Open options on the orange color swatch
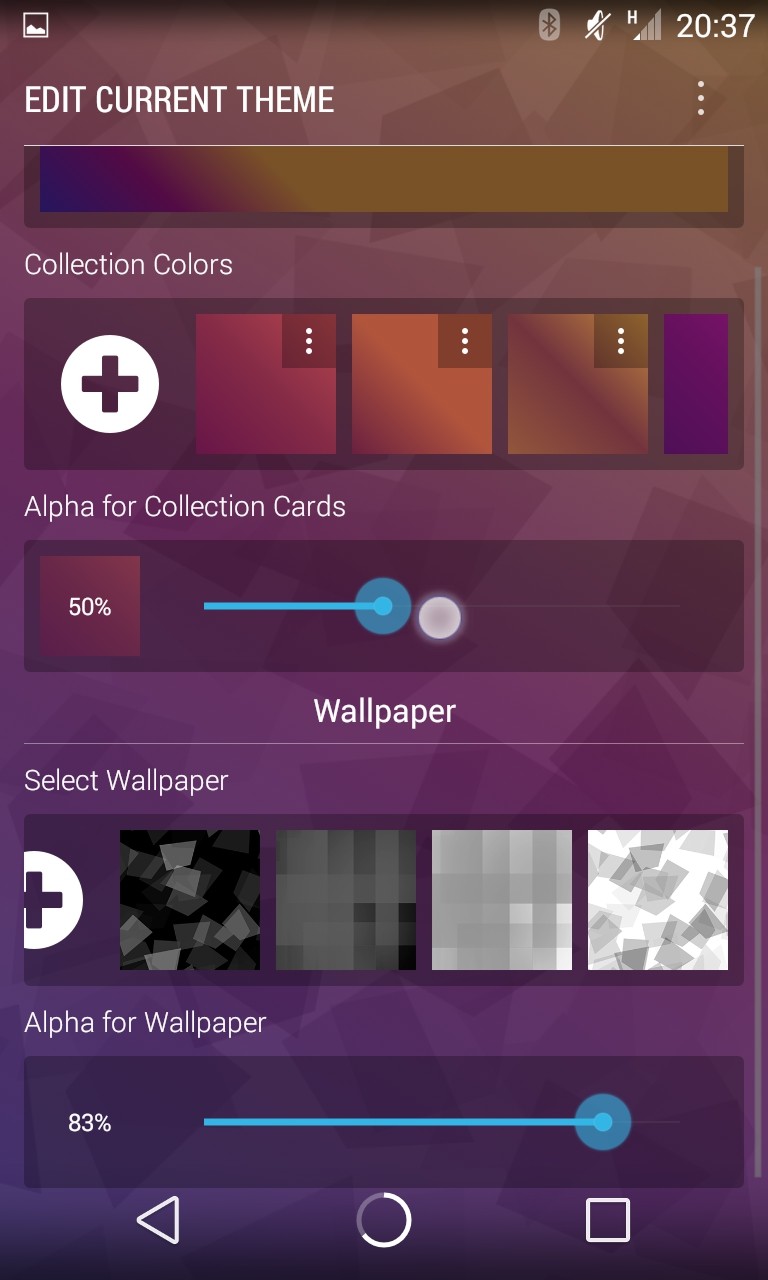This screenshot has width=768, height=1280. (x=465, y=341)
